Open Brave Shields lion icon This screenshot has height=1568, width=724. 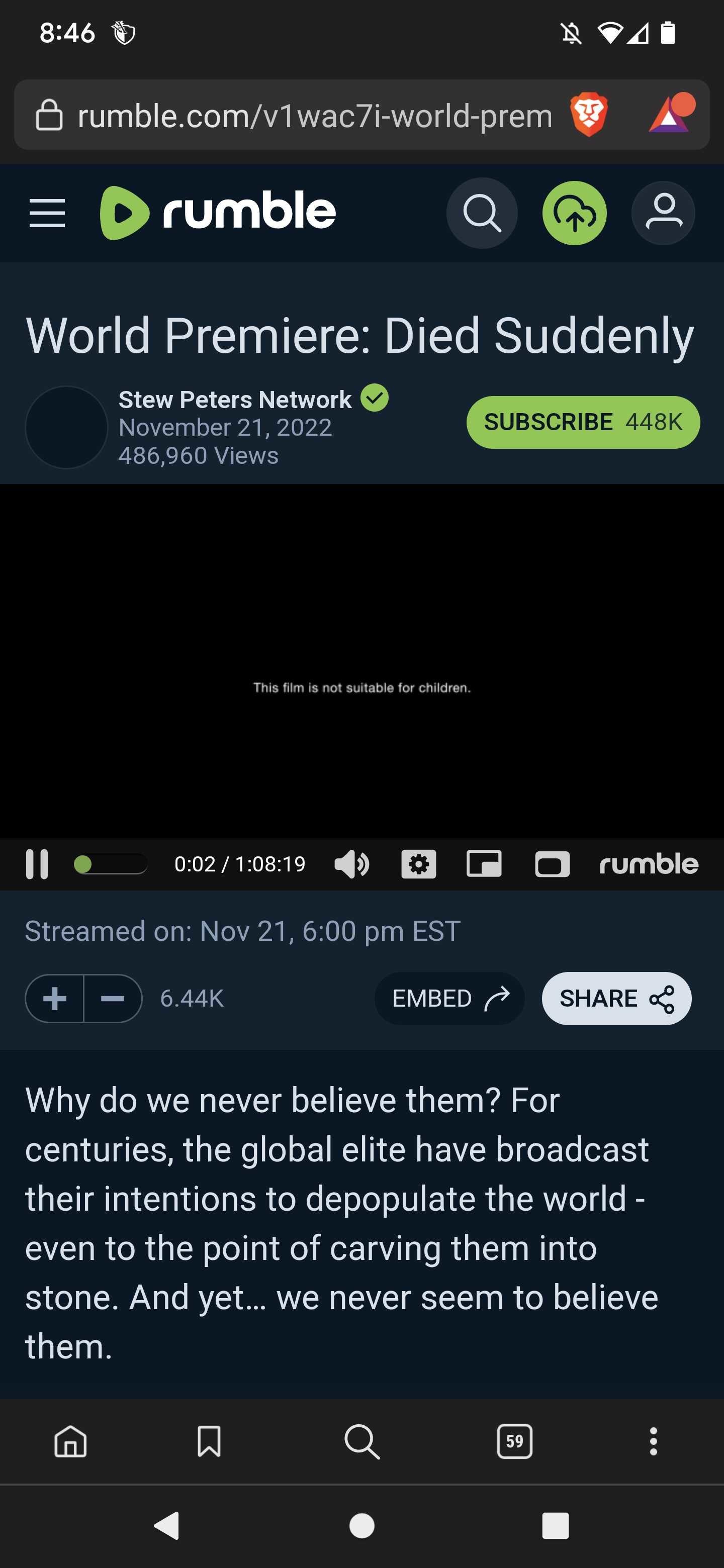tap(588, 115)
